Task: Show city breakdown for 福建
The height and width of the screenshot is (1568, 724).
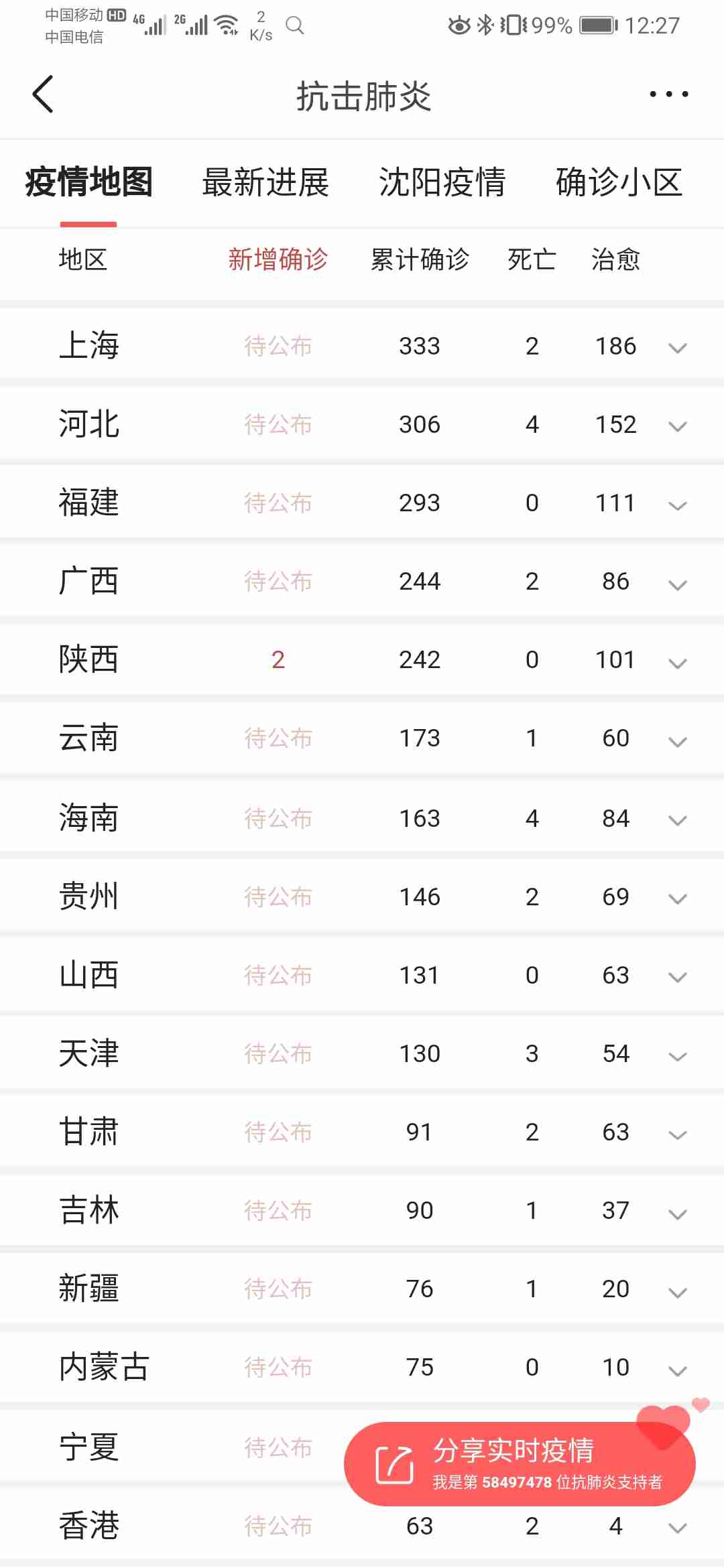Action: pyautogui.click(x=678, y=504)
